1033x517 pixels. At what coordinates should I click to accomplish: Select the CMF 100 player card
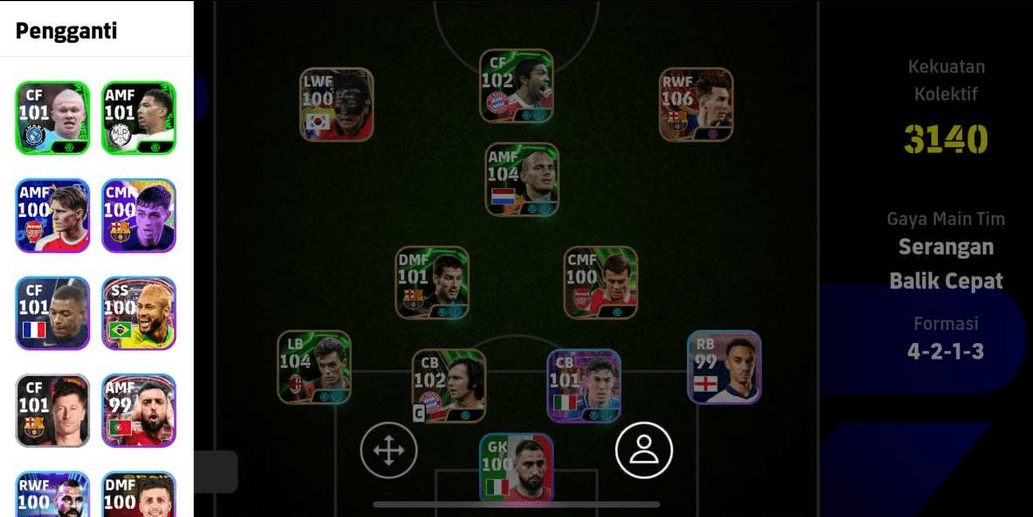pyautogui.click(x=600, y=283)
